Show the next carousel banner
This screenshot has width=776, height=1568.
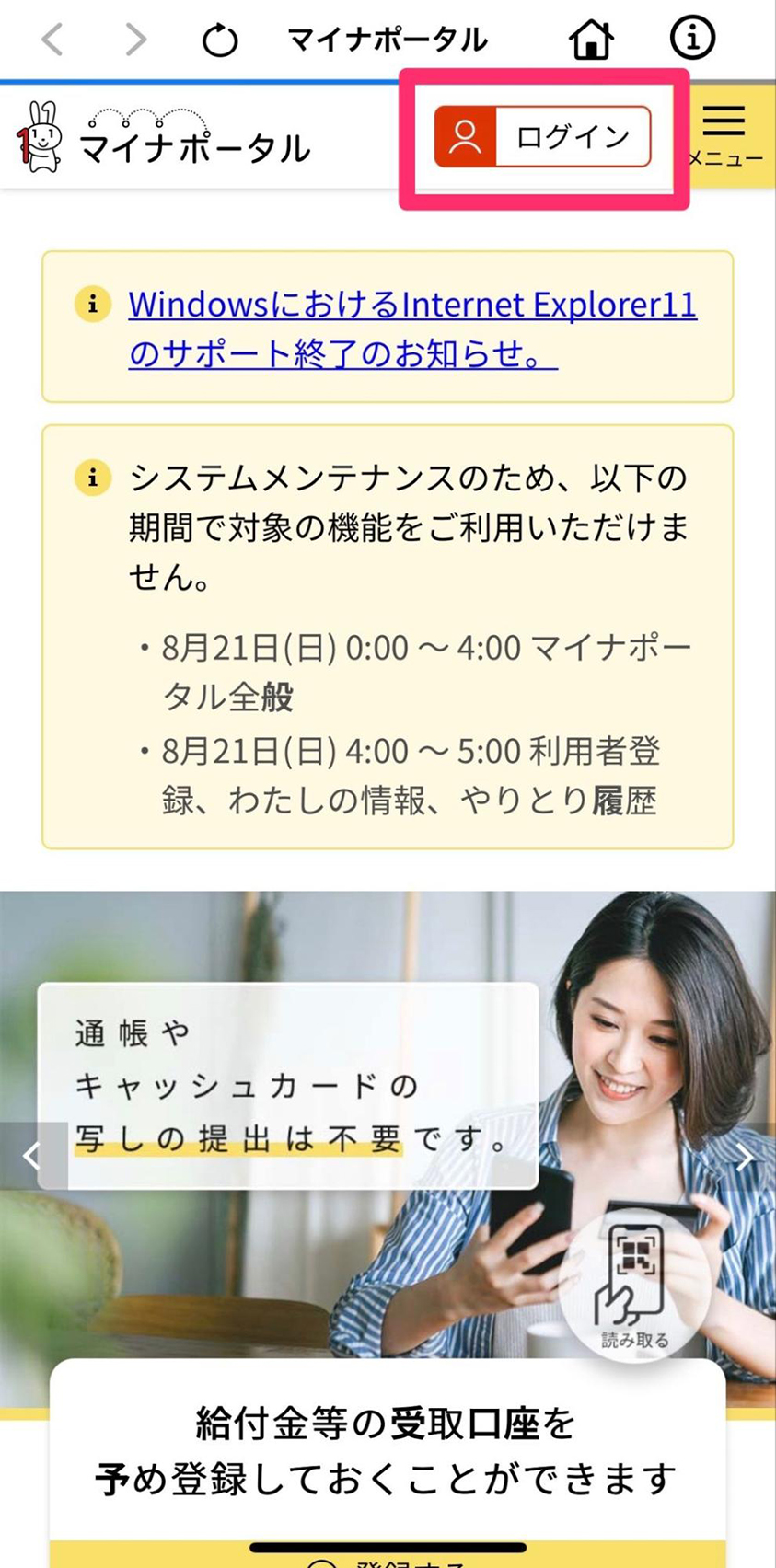point(745,1157)
